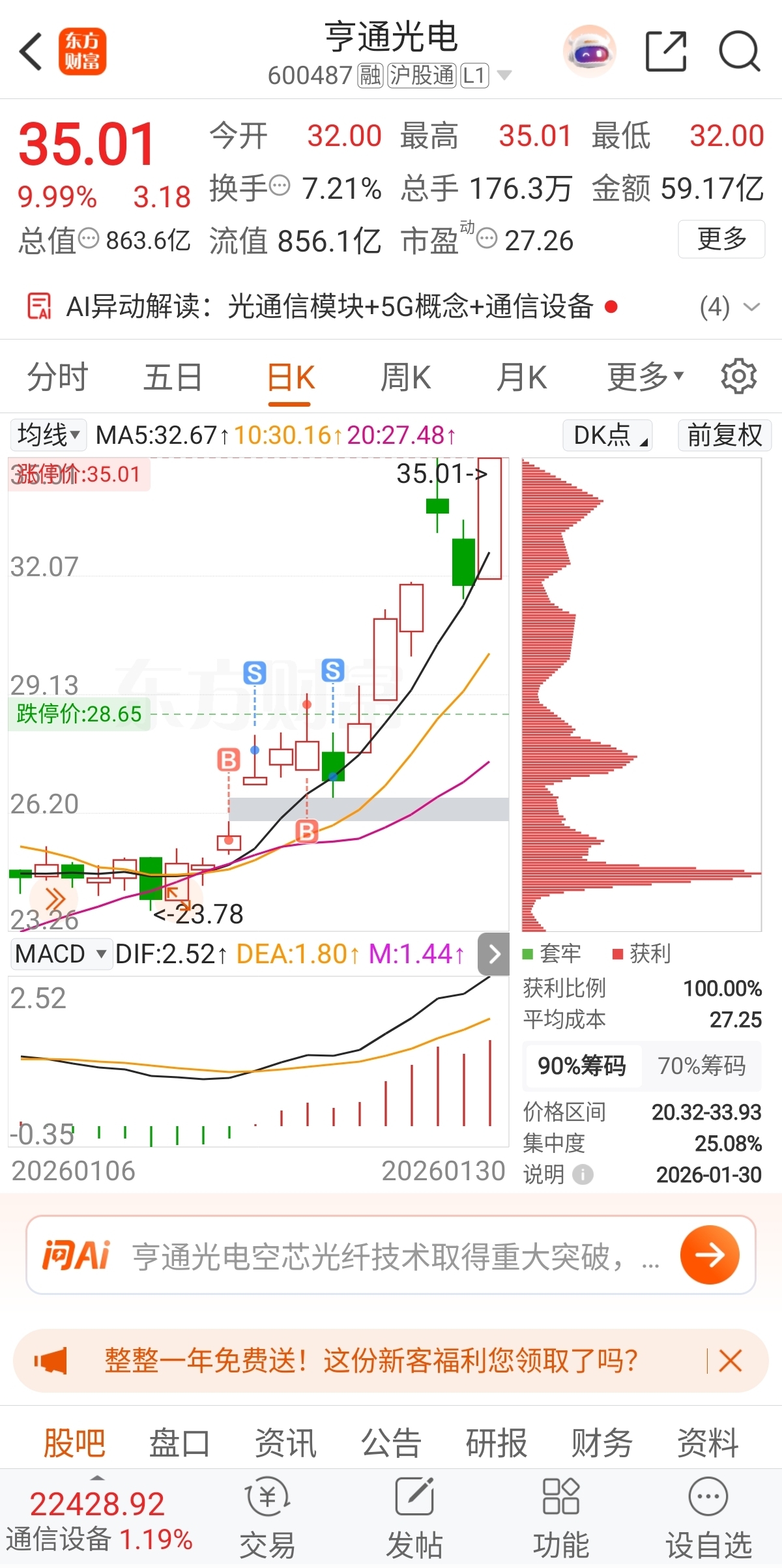
Task: Expand the AI异动解读 row
Action: coord(751,307)
